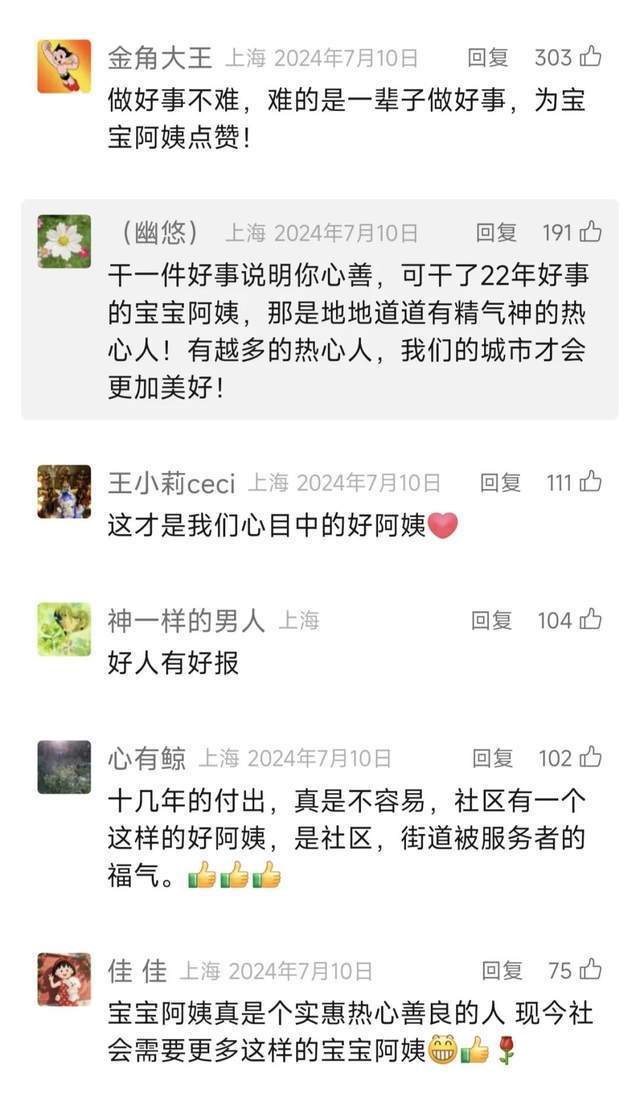View 佳 佳's profile avatar
Viewport: 640px width, 1097px height.
tap(64, 979)
